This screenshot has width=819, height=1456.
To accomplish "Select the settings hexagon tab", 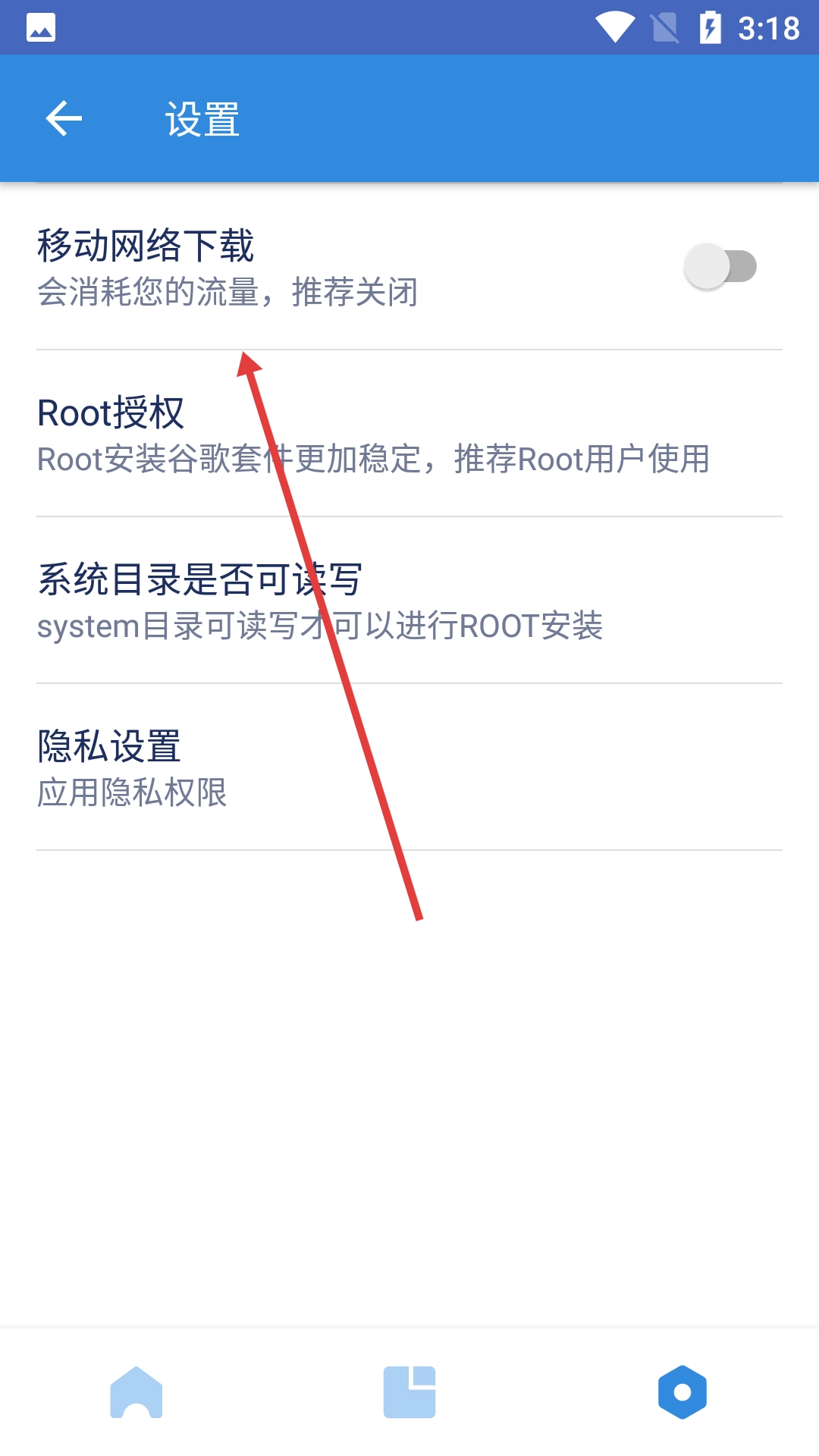I will pos(682,1392).
